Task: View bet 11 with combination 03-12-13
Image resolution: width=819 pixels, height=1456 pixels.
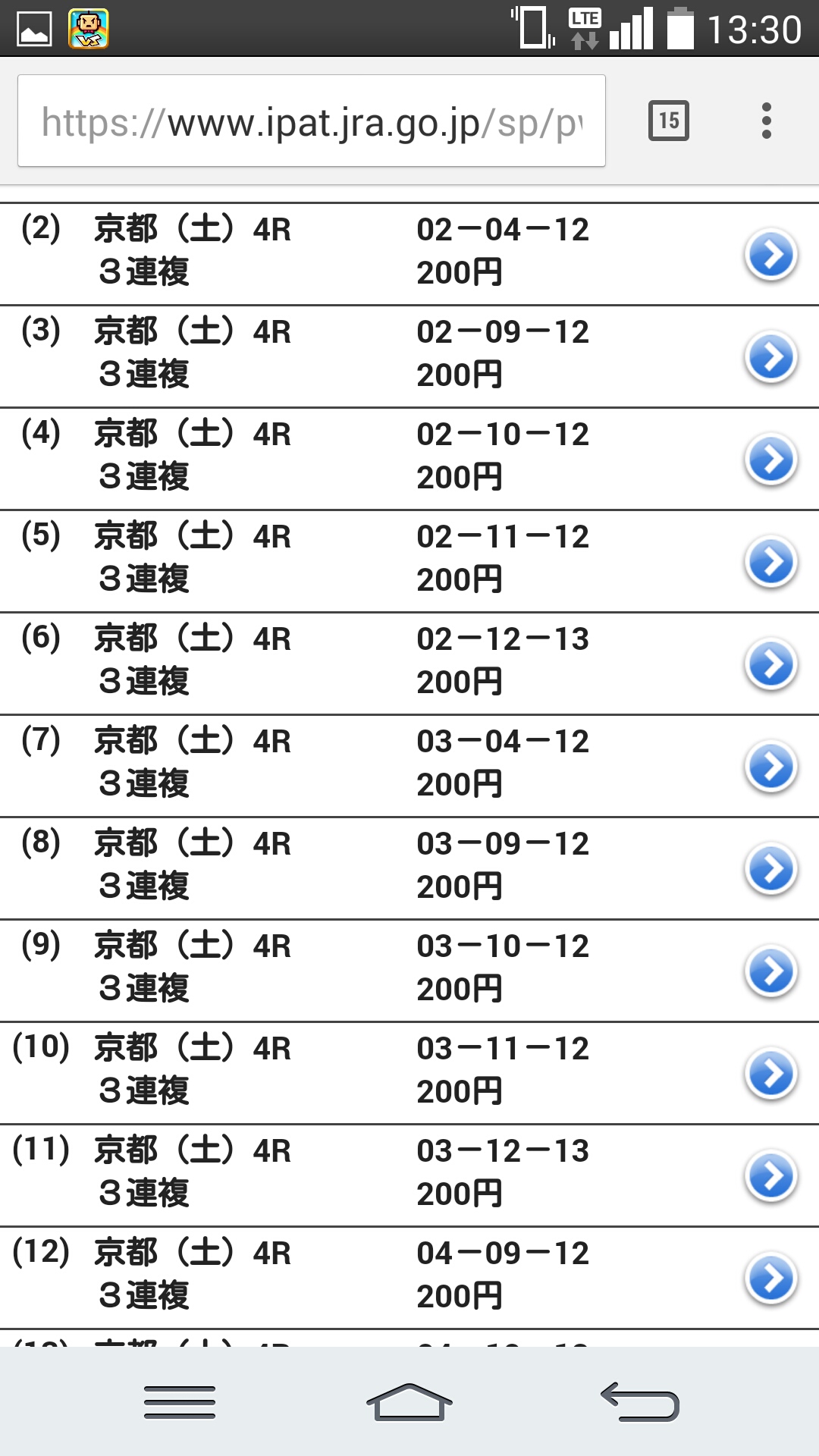Action: tap(771, 1176)
